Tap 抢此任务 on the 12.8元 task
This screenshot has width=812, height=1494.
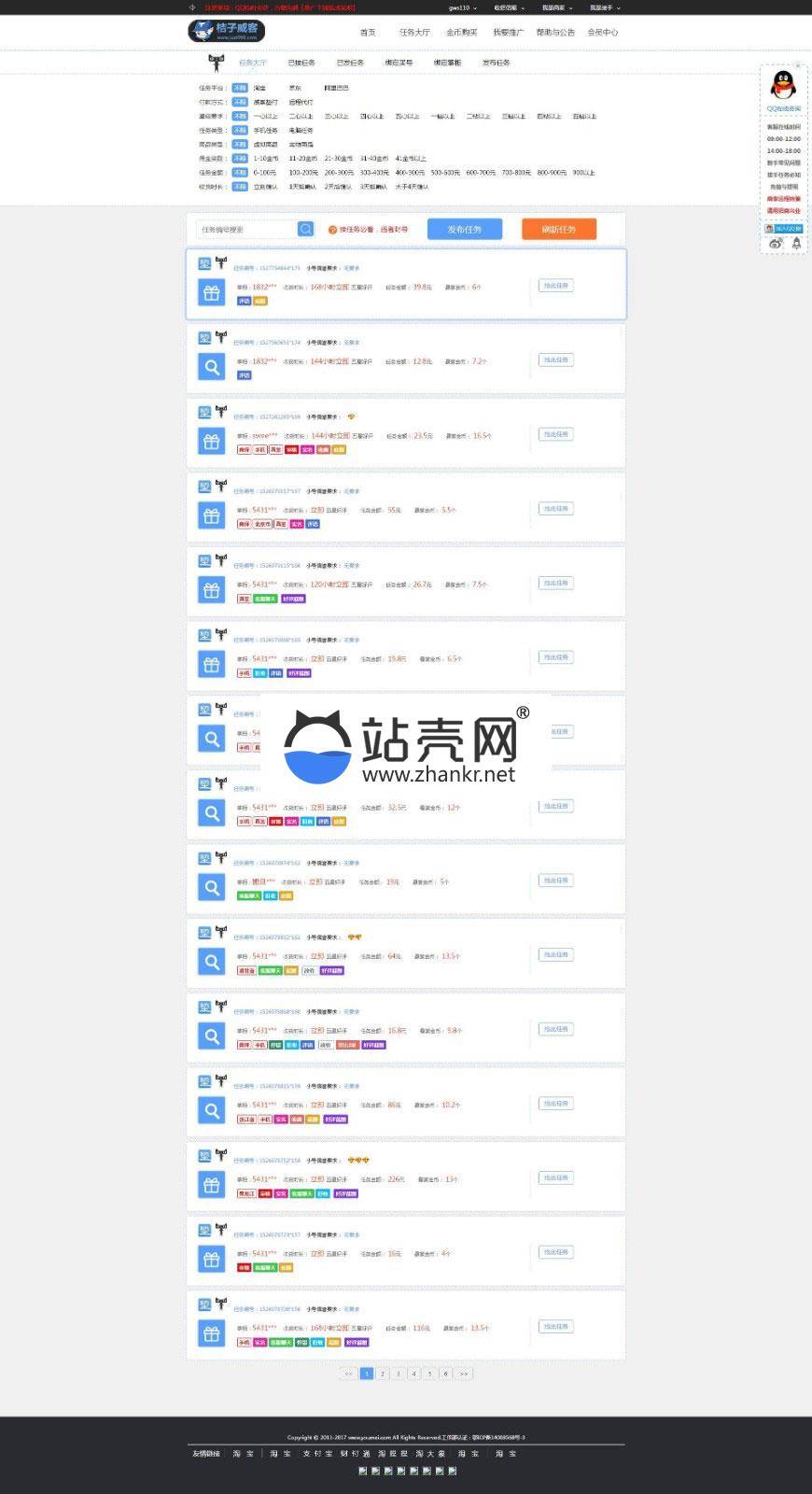pos(555,359)
